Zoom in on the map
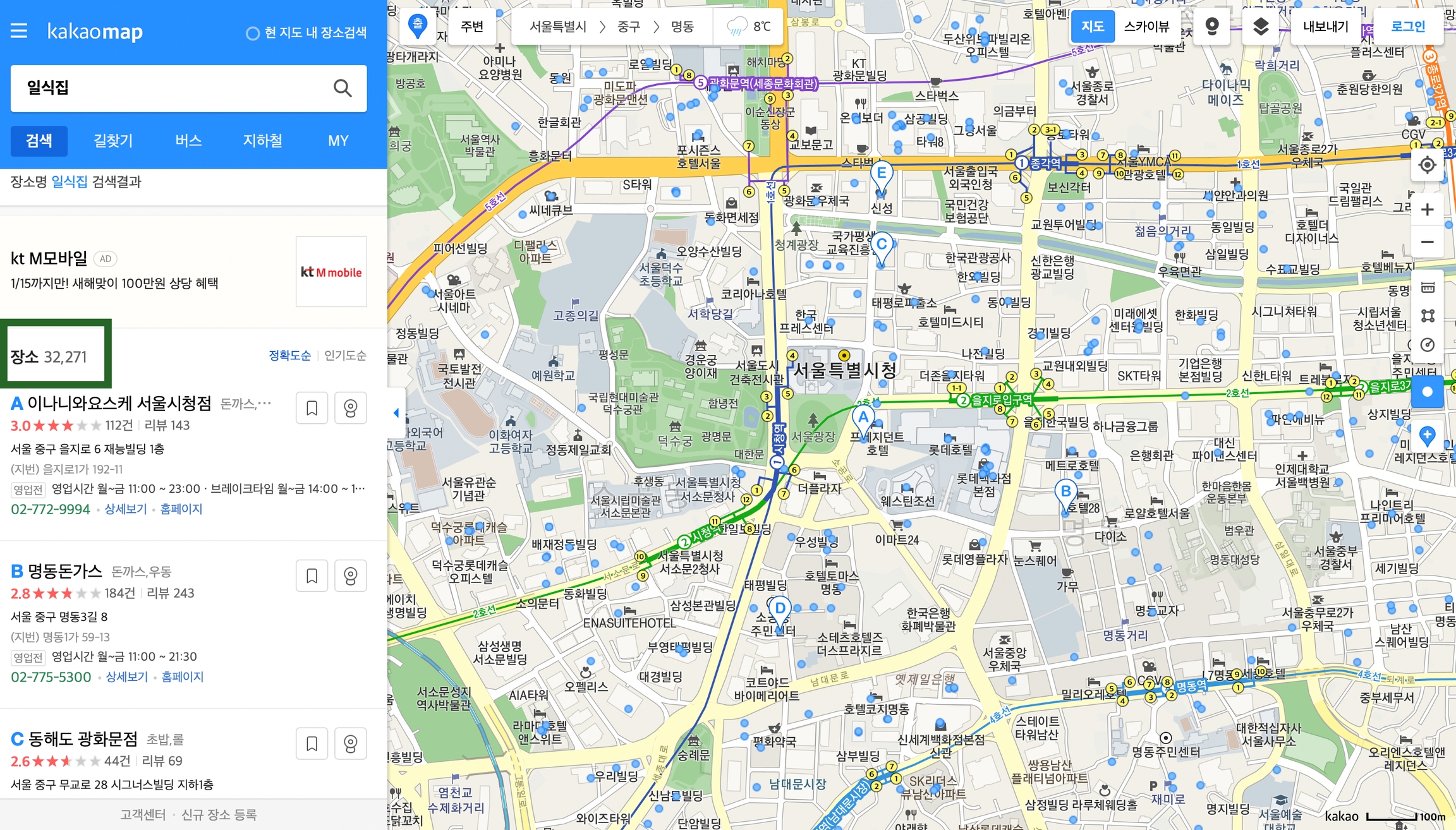This screenshot has height=830, width=1456. pos(1427,210)
